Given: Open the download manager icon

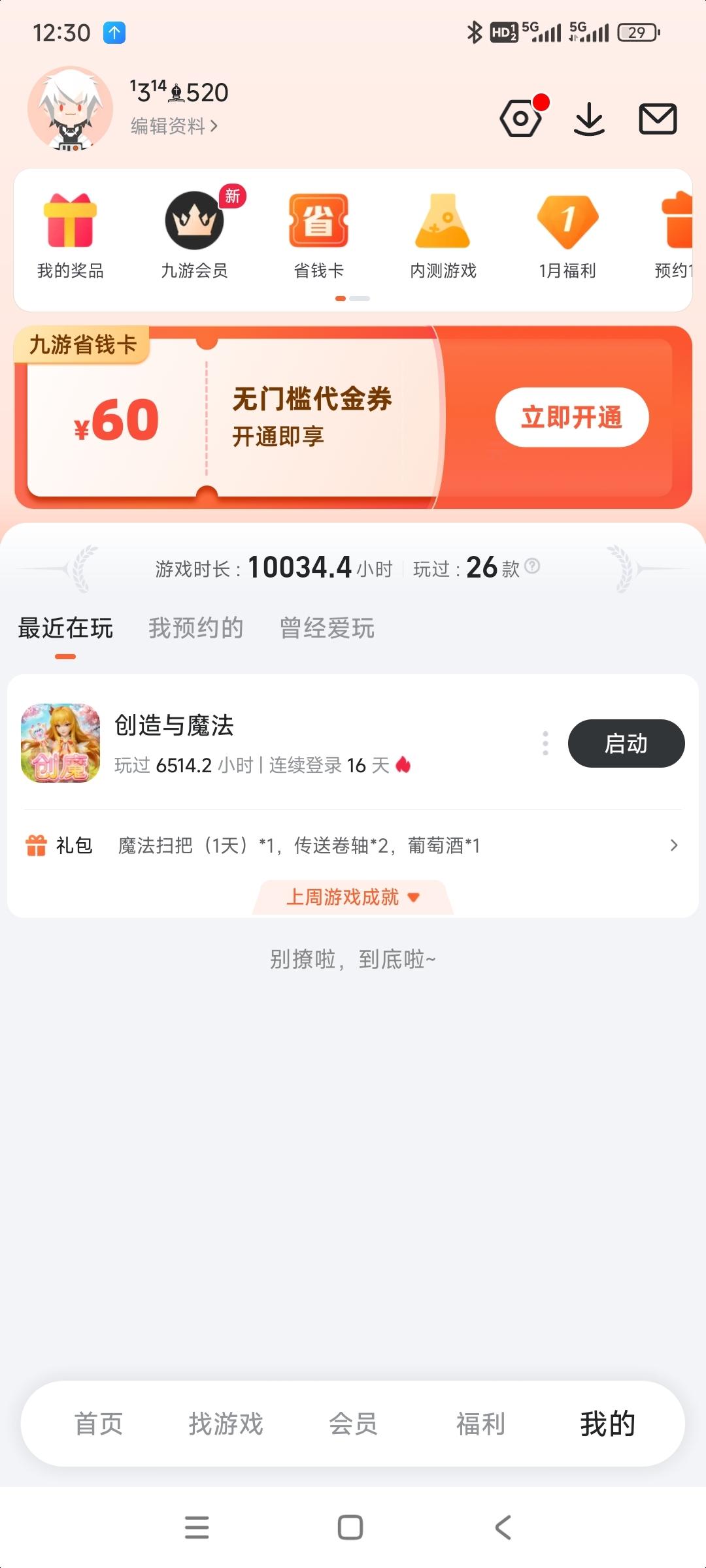Looking at the screenshot, I should pyautogui.click(x=588, y=118).
